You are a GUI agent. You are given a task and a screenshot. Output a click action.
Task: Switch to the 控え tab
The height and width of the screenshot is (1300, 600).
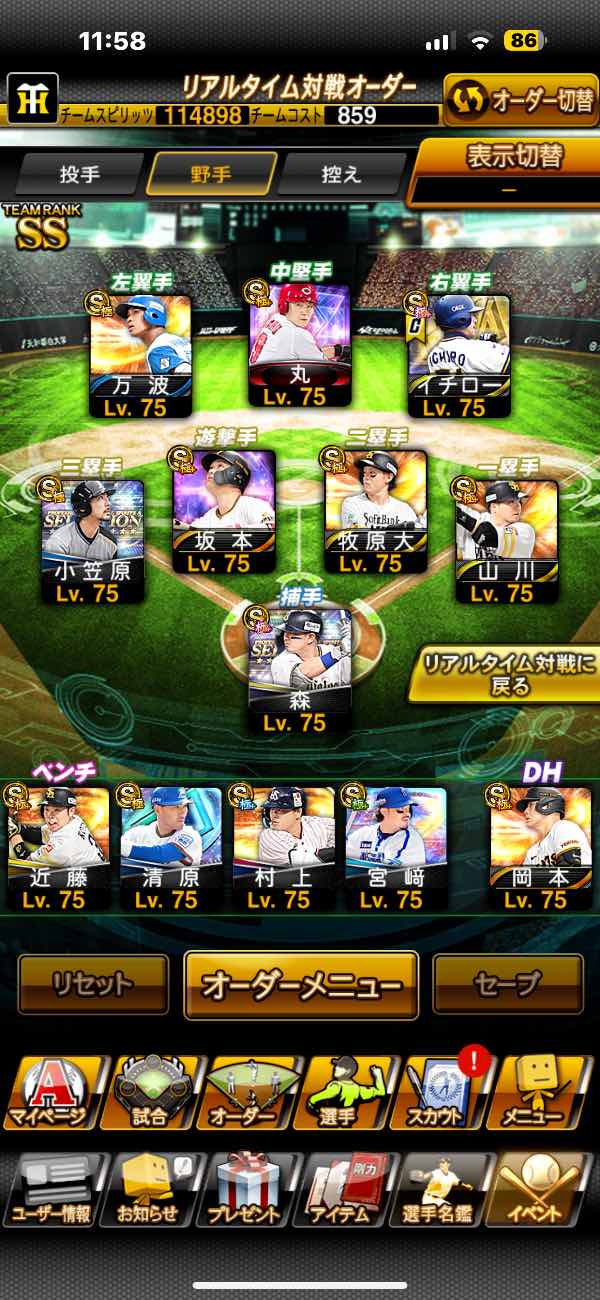click(x=341, y=174)
